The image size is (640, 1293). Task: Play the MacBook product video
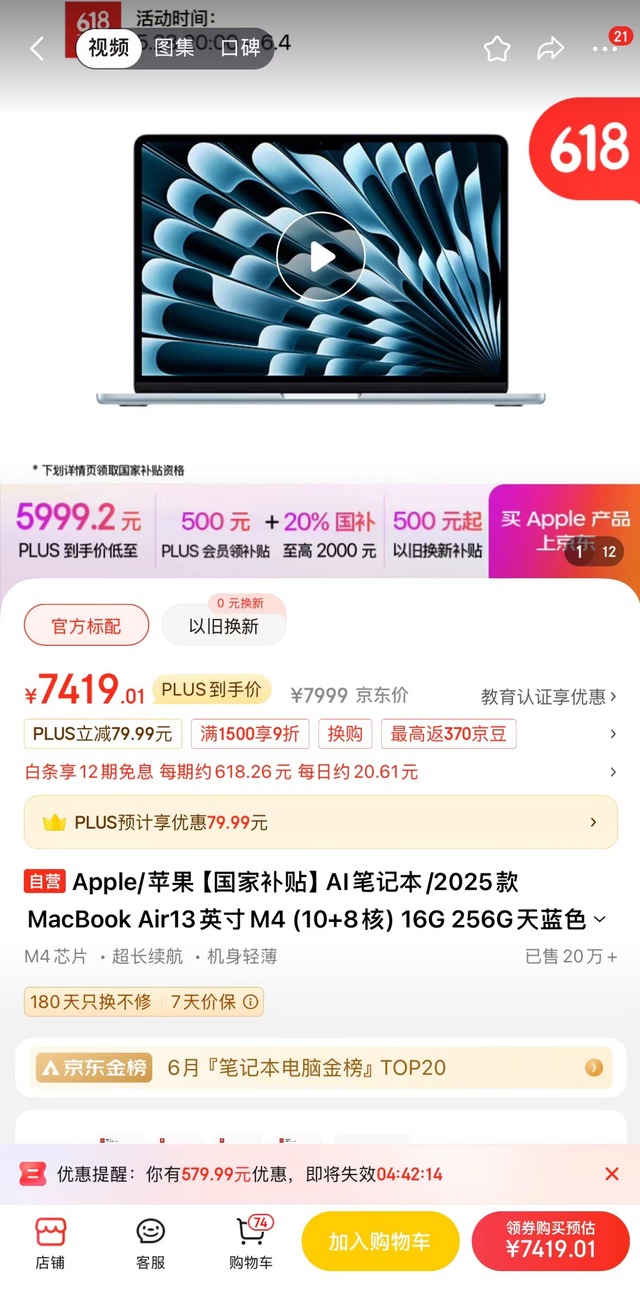pyautogui.click(x=321, y=257)
